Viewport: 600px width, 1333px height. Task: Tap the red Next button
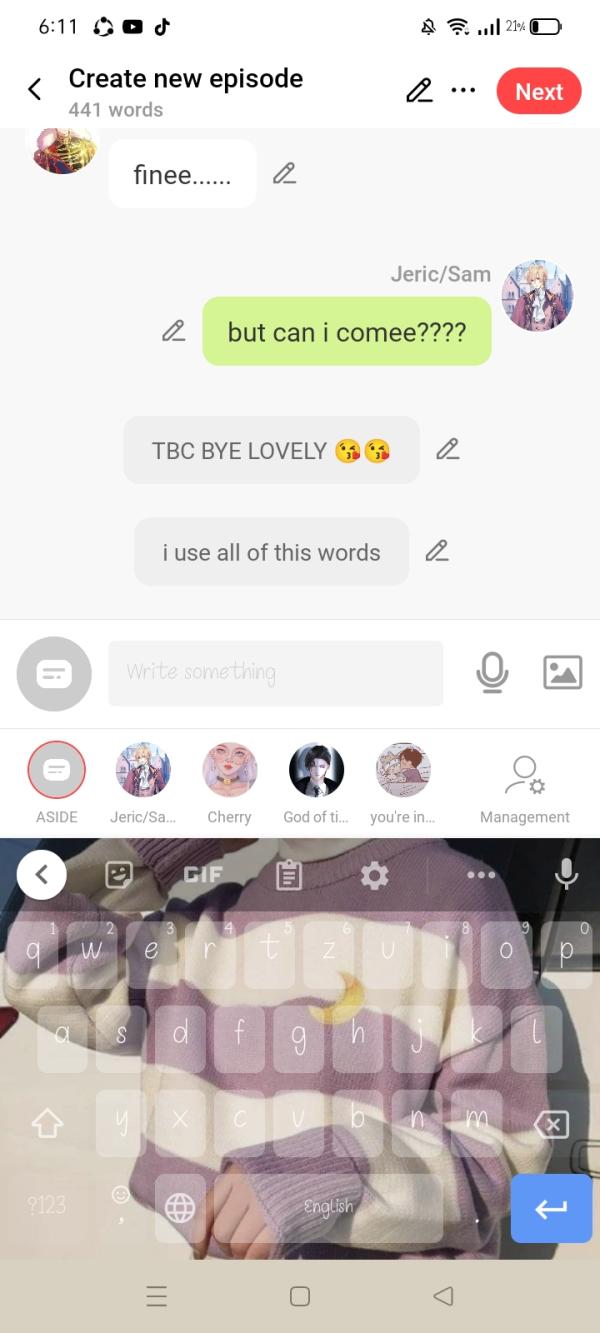[x=539, y=91]
